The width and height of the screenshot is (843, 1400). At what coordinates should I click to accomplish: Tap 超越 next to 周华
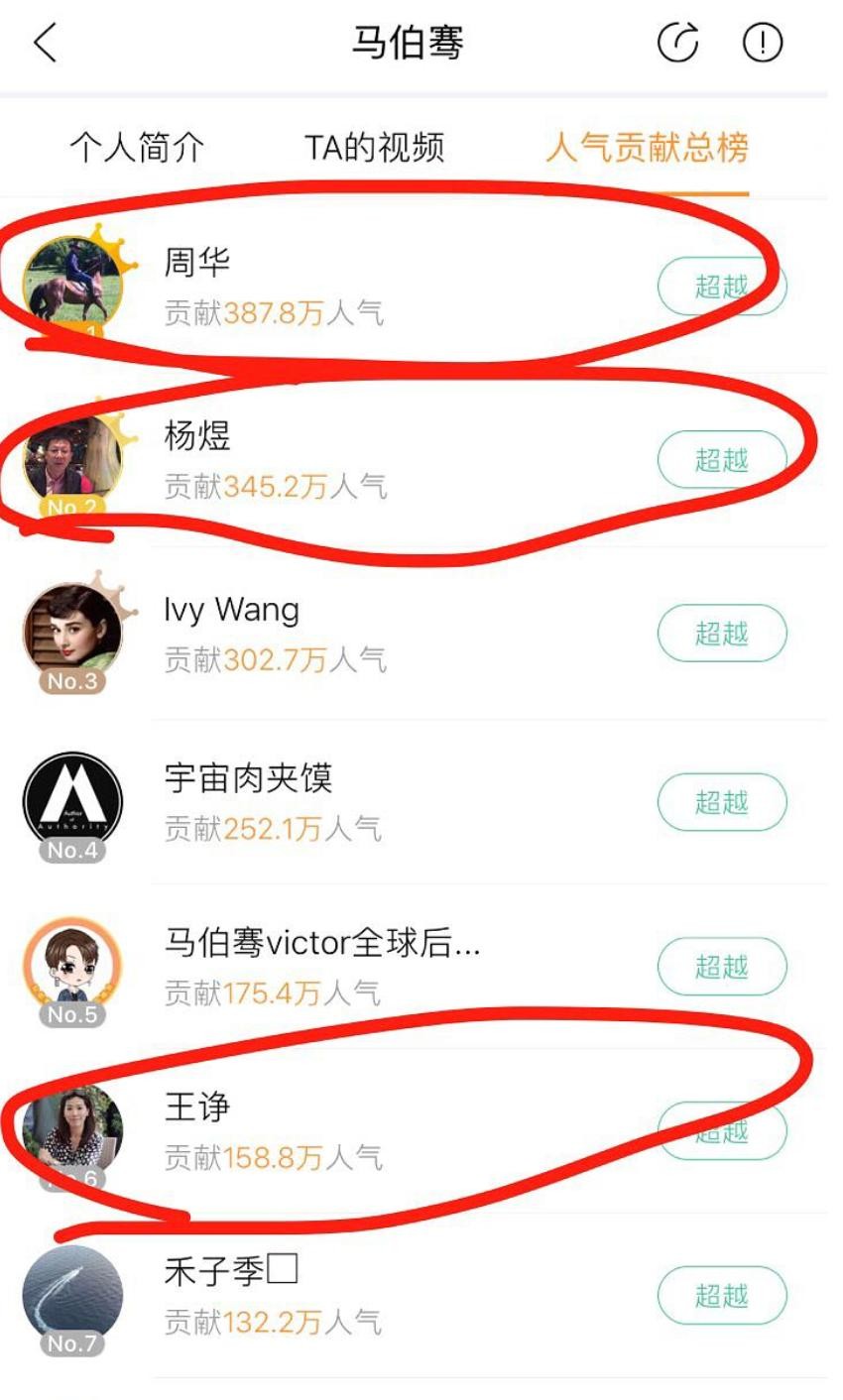coord(721,287)
